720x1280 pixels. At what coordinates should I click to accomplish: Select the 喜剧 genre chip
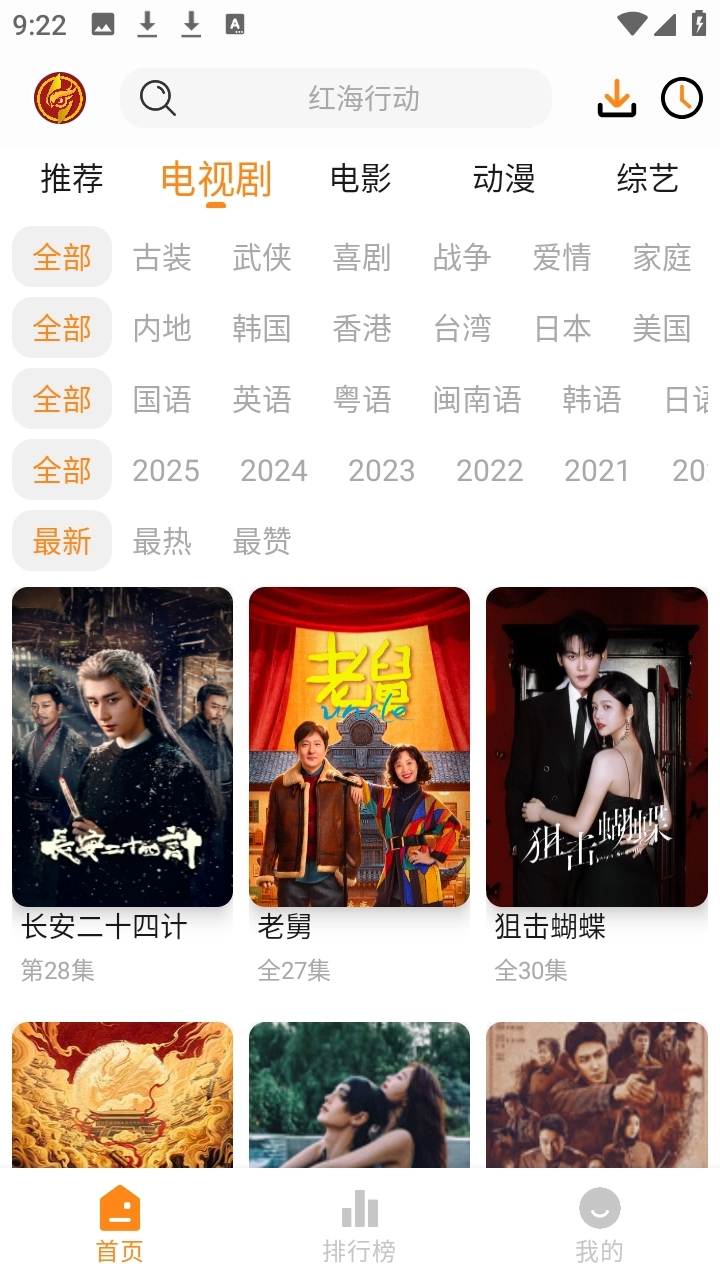coord(362,258)
